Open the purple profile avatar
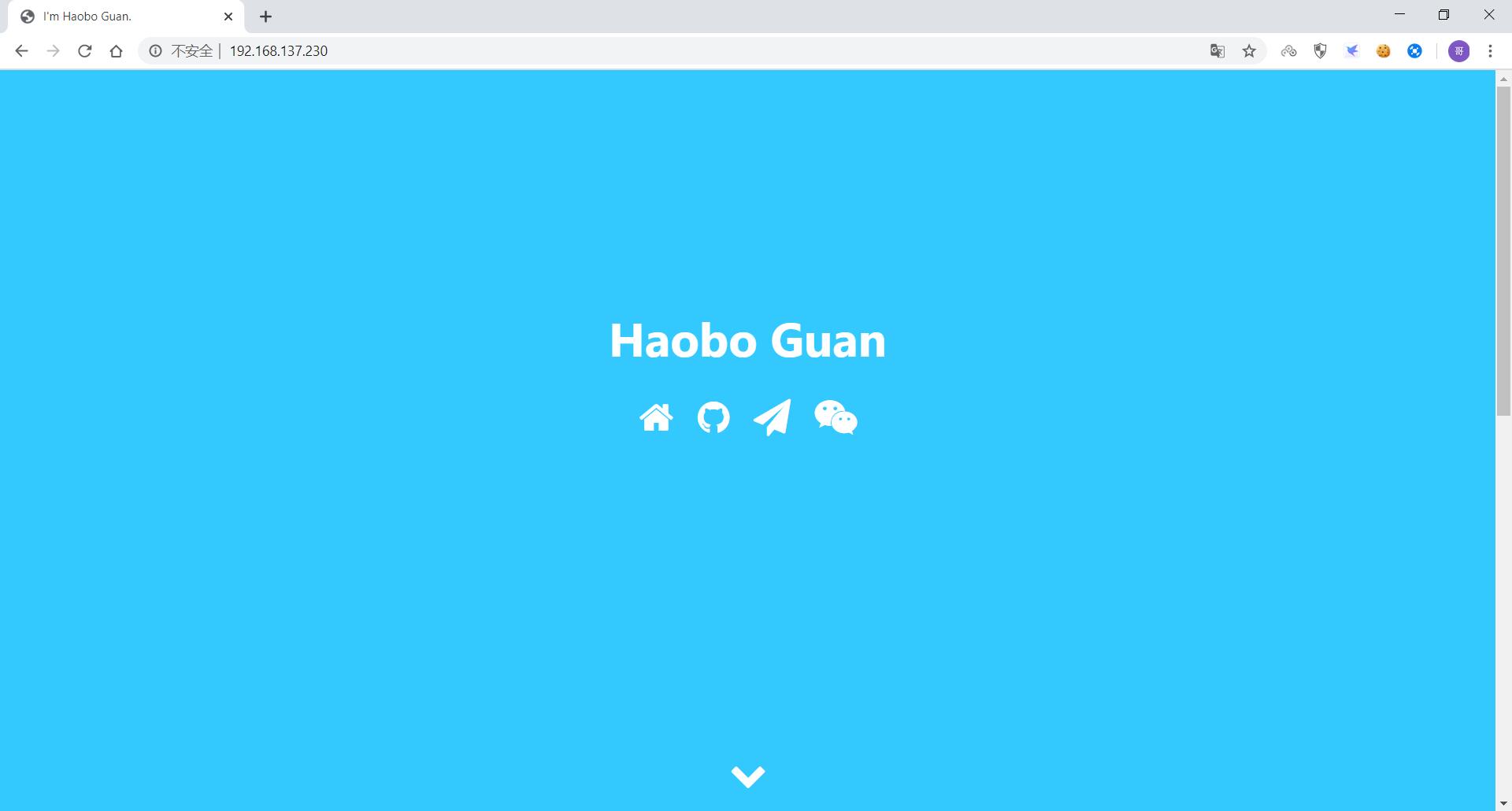This screenshot has width=1512, height=811. click(1458, 51)
